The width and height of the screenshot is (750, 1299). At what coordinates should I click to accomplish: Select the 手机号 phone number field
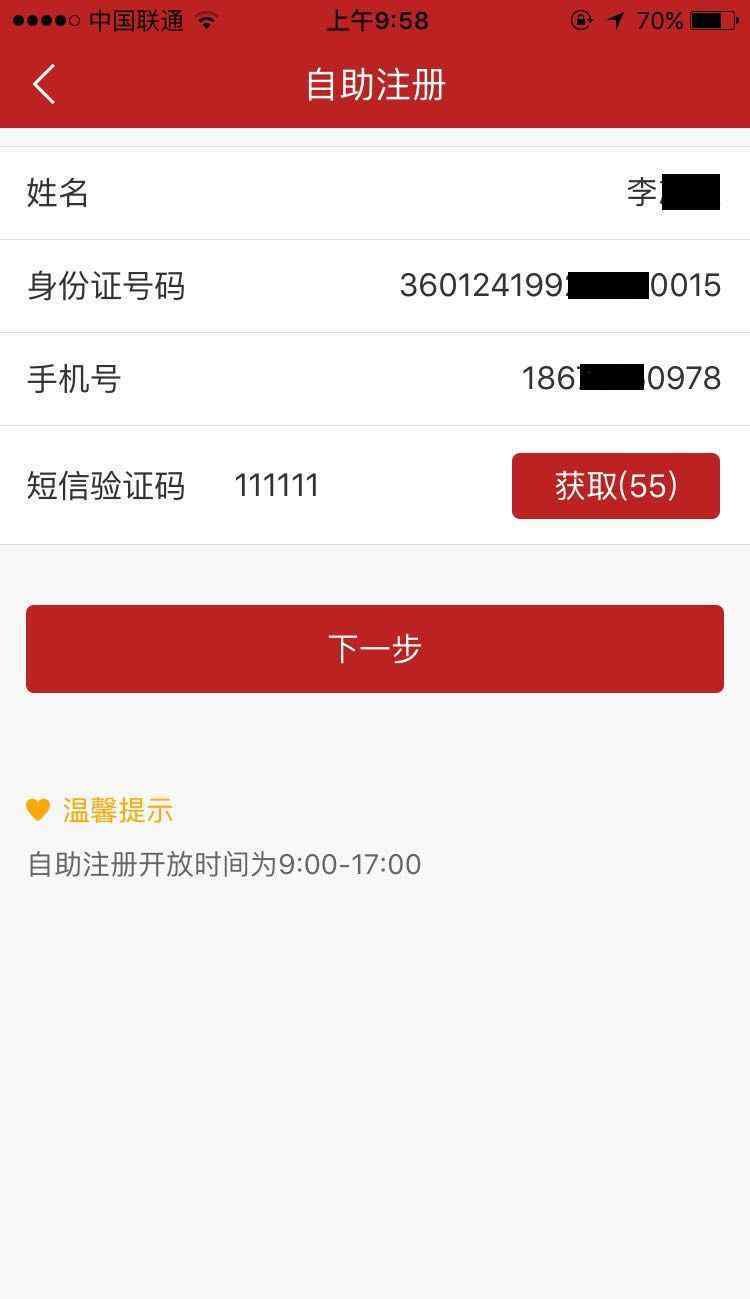[x=375, y=379]
